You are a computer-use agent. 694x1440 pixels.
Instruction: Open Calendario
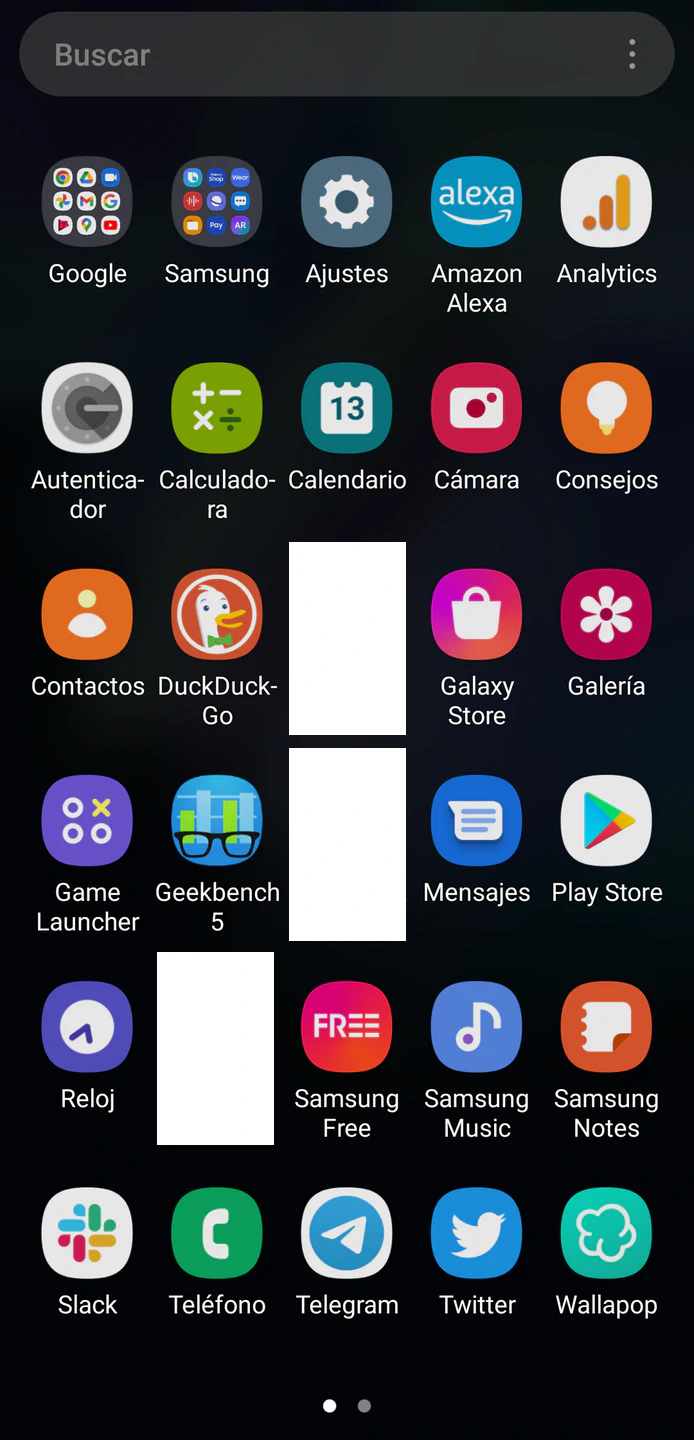(347, 408)
